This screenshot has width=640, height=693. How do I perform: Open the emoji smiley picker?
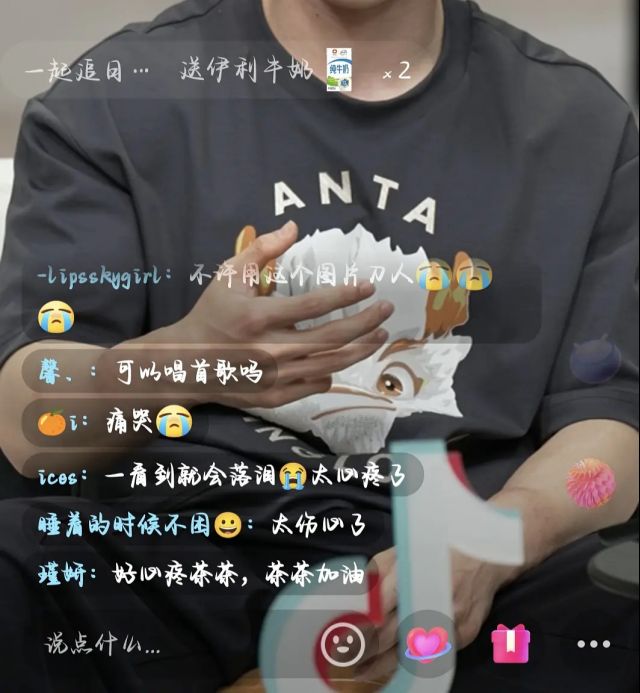point(343,642)
